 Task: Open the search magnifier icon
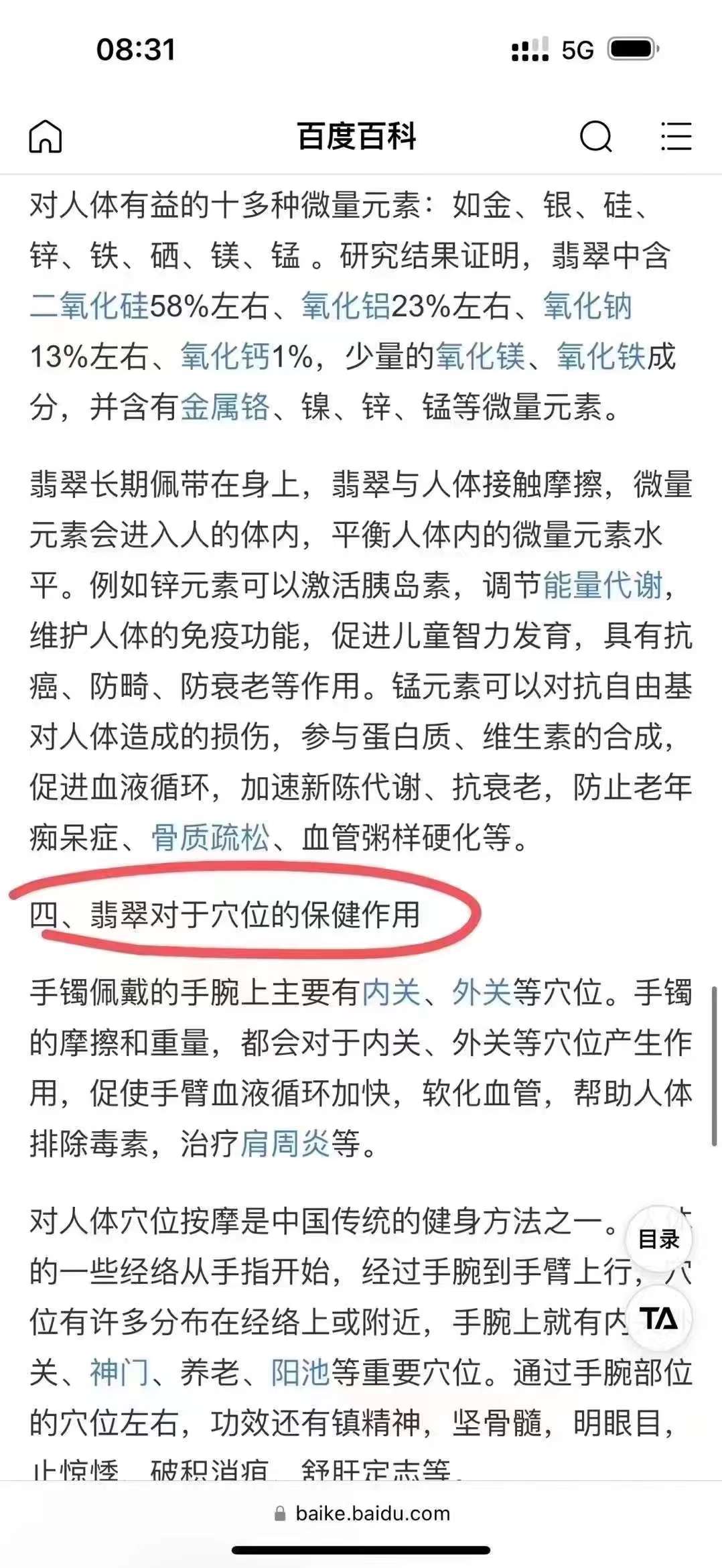(595, 137)
